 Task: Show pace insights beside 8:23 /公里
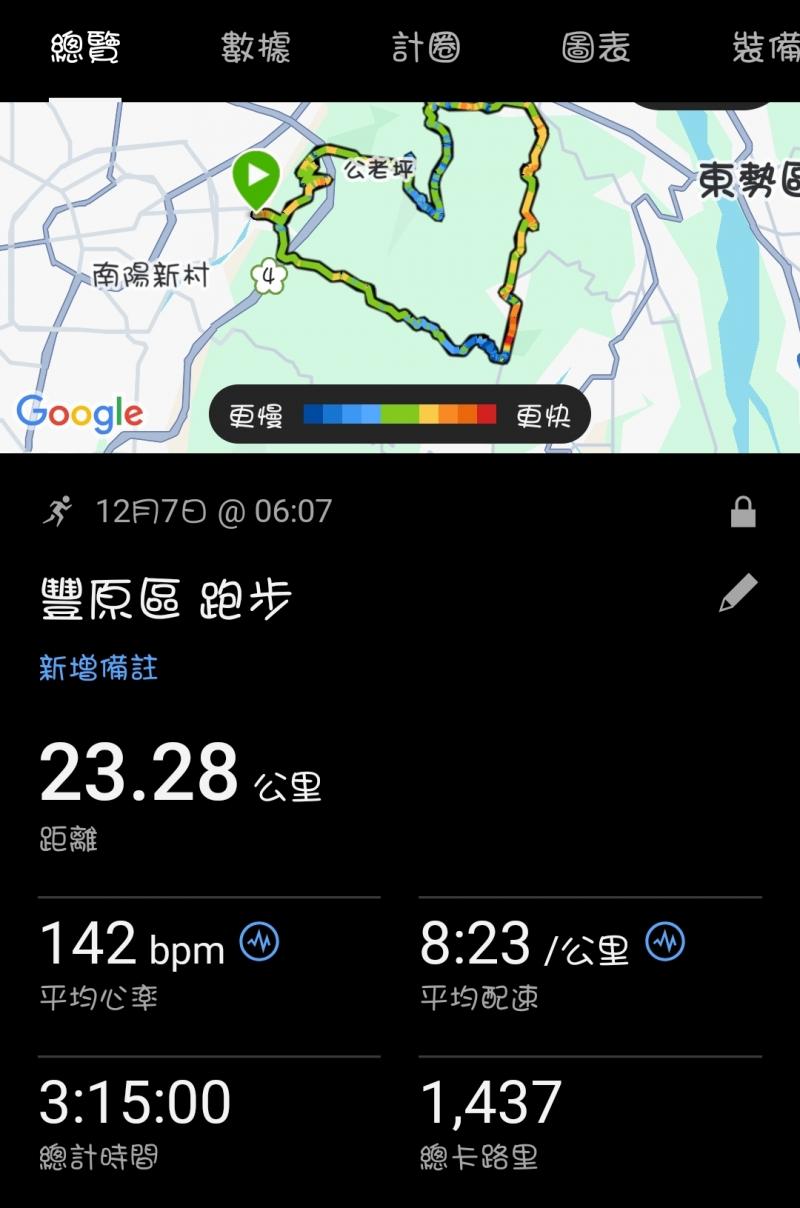point(665,942)
